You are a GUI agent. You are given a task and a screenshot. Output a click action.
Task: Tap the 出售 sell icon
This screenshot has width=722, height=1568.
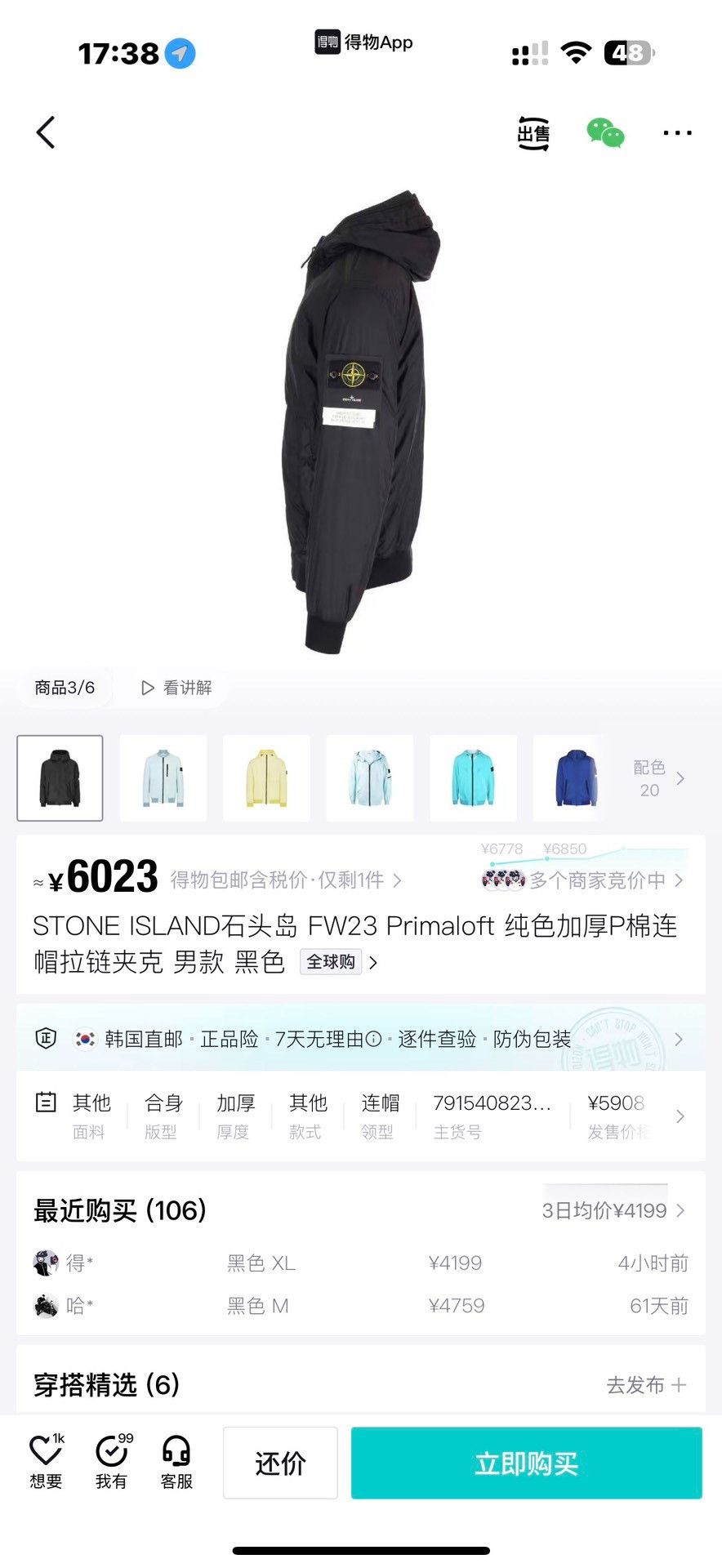pyautogui.click(x=533, y=133)
